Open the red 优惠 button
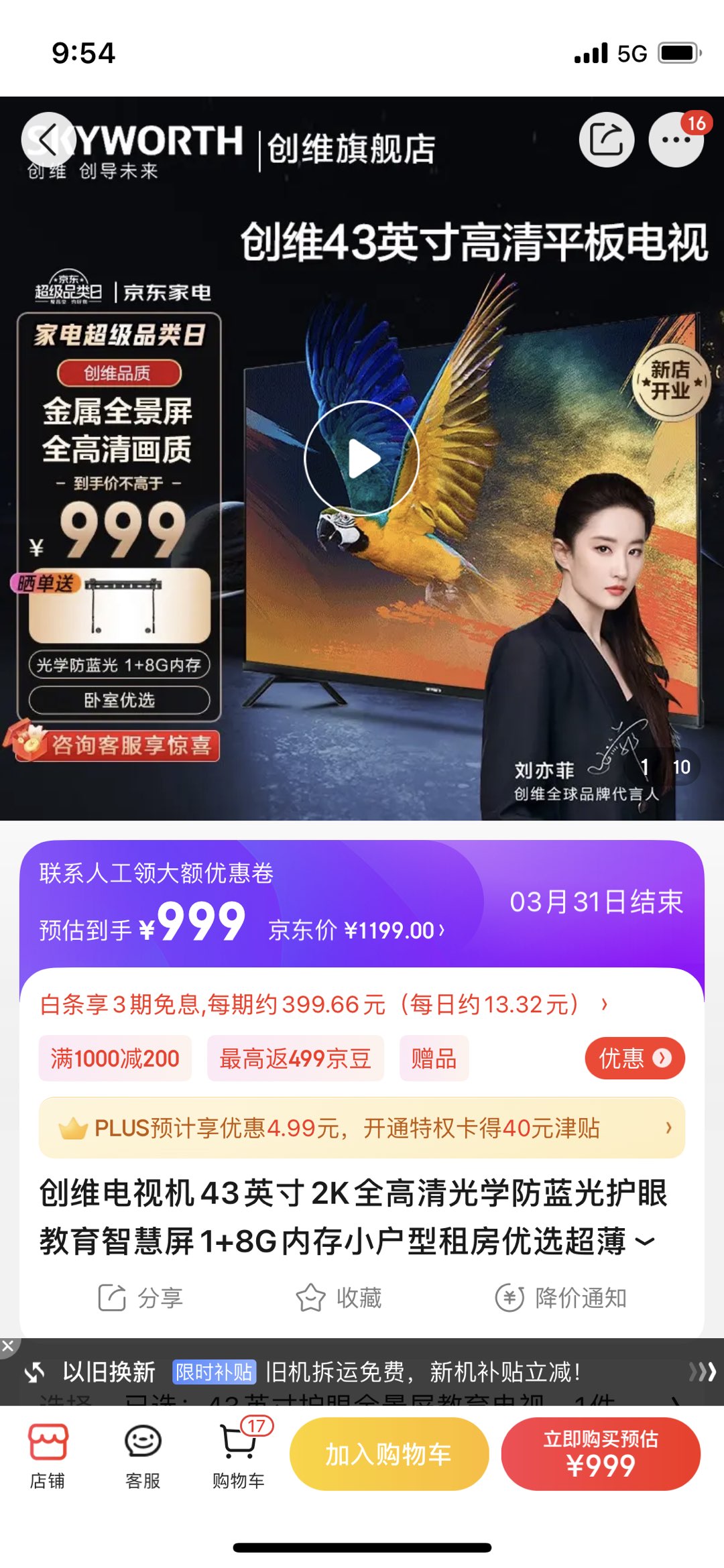This screenshot has height=1568, width=724. [634, 1059]
